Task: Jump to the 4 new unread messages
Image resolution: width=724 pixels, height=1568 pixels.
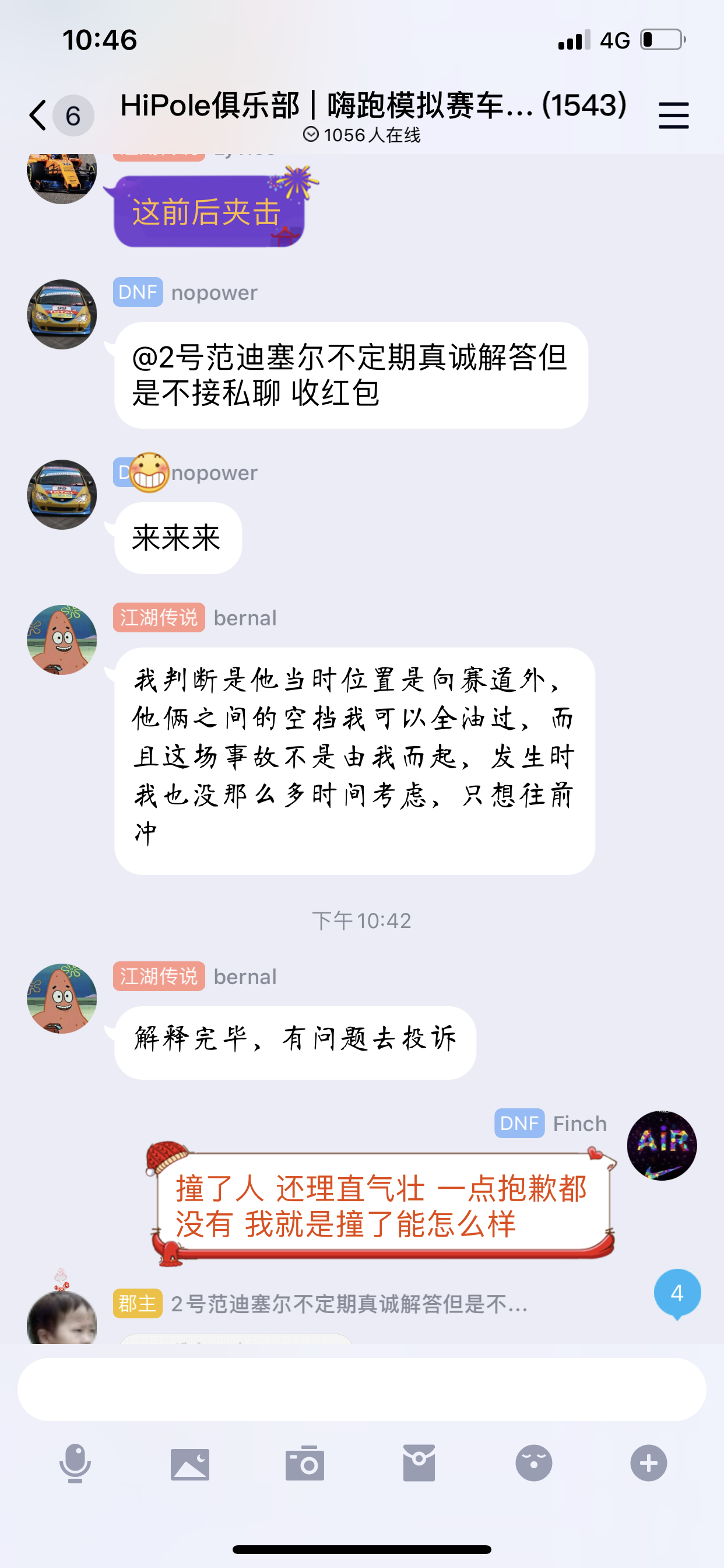Action: click(x=677, y=1293)
